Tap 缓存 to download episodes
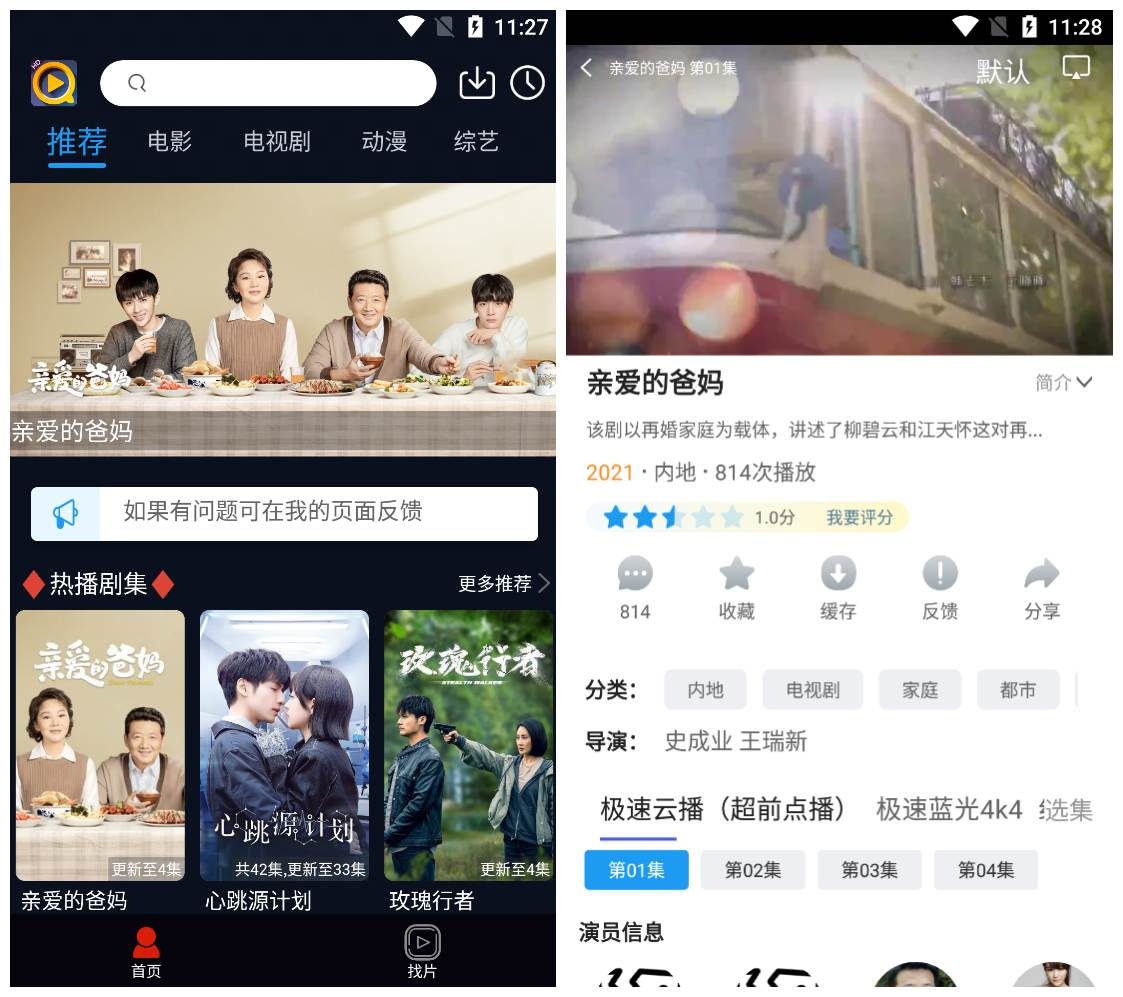The width and height of the screenshot is (1123, 997). pyautogui.click(x=838, y=588)
